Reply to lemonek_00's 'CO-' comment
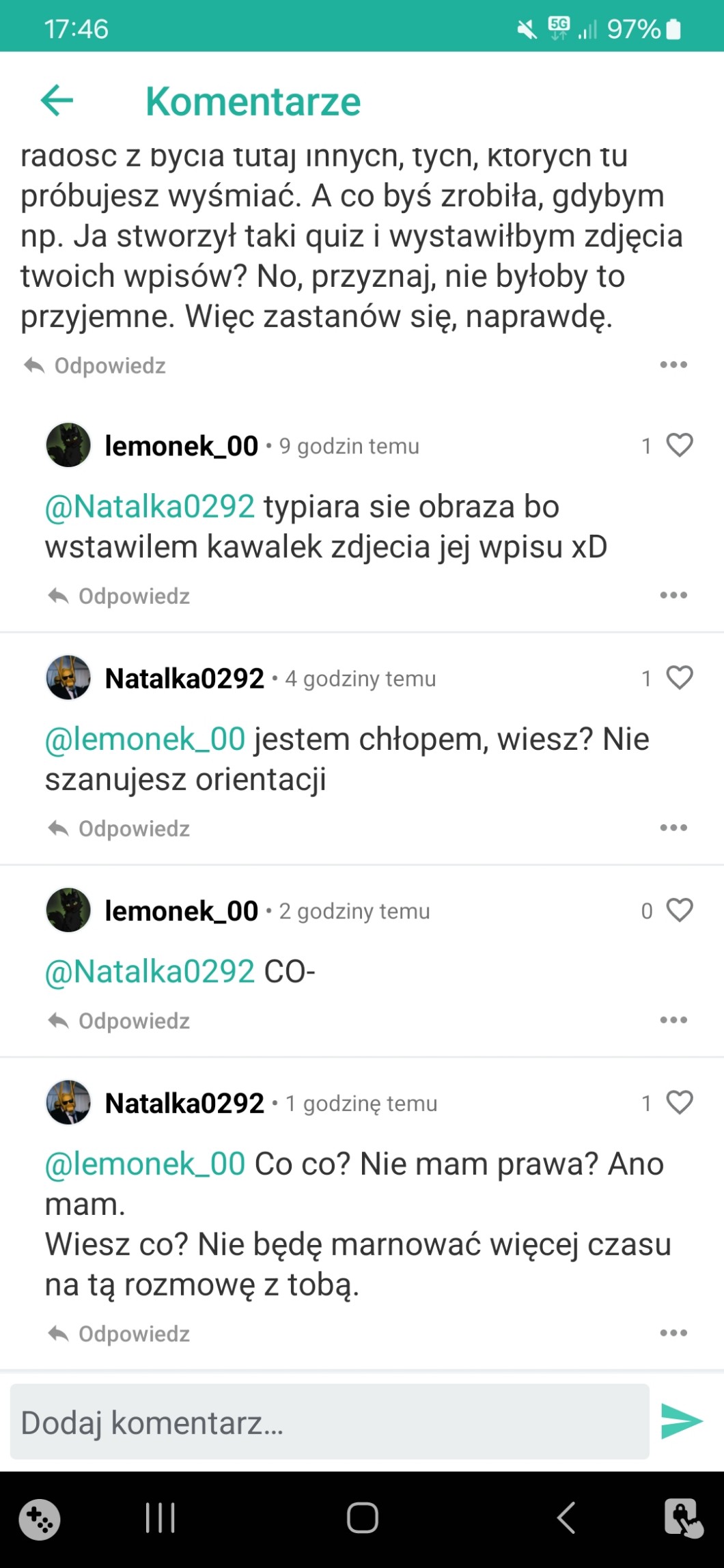The width and height of the screenshot is (724, 1568). point(120,1021)
